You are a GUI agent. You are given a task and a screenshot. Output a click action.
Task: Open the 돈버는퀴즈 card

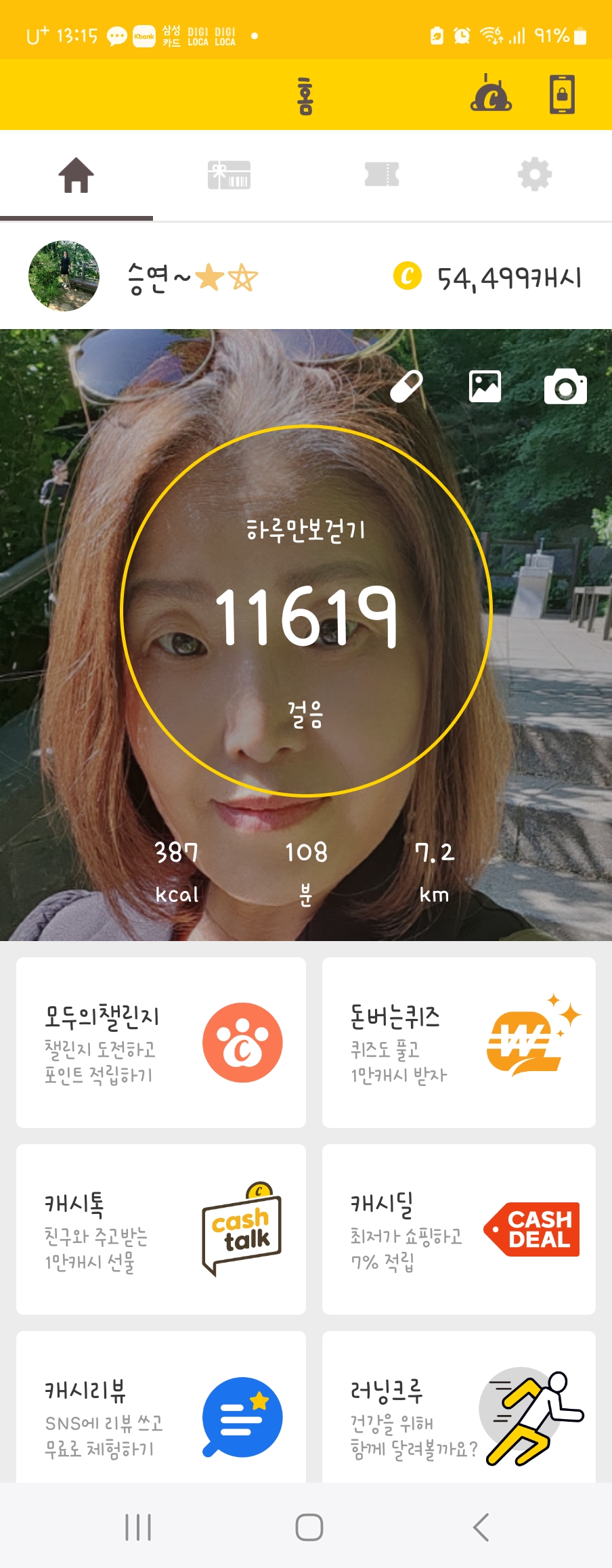459,1043
